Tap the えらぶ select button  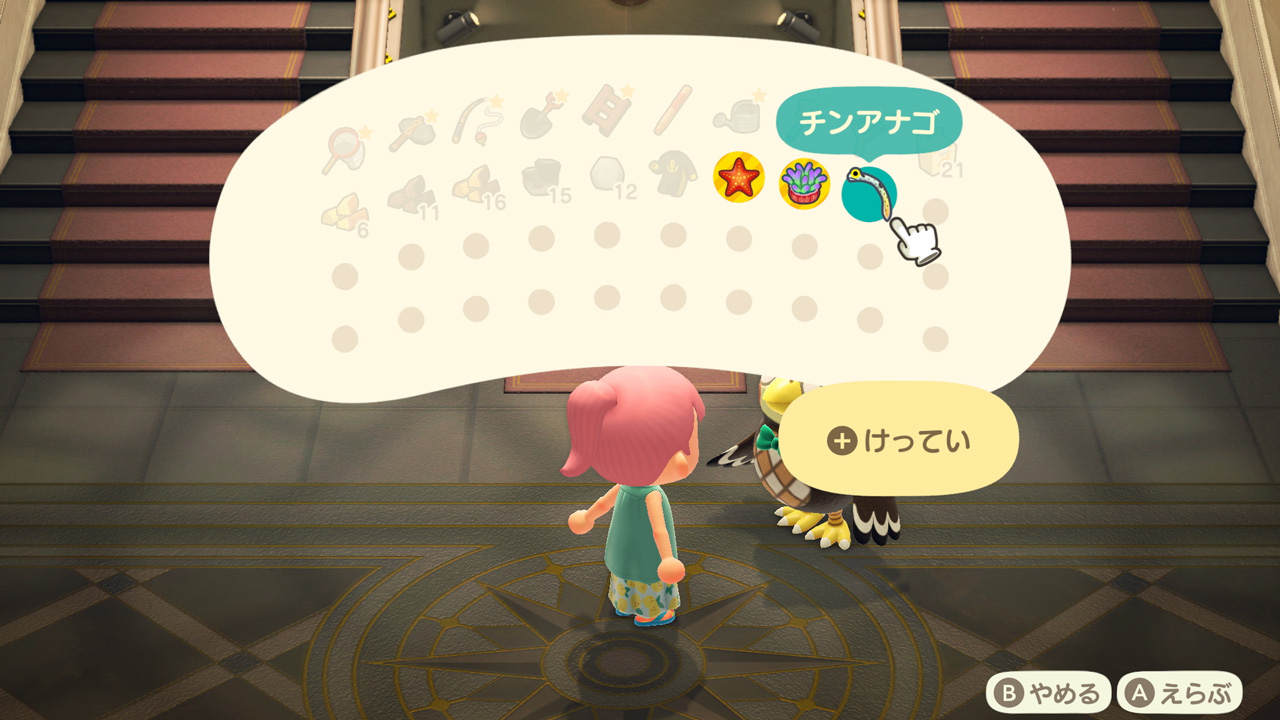[x=1180, y=692]
